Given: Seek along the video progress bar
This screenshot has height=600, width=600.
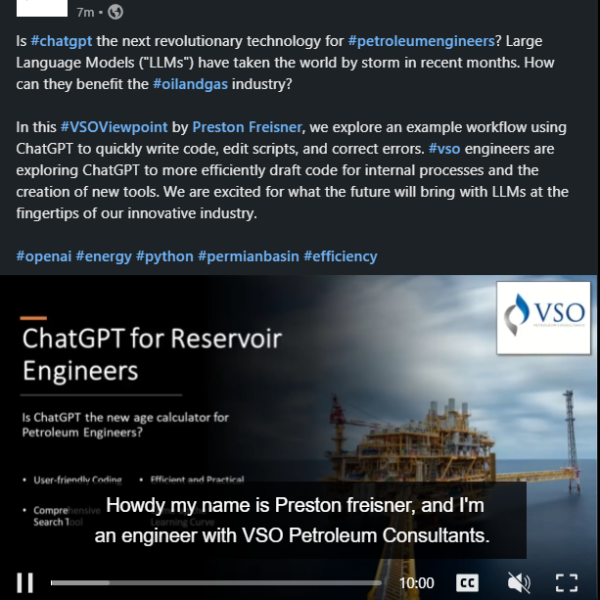Looking at the screenshot, I should (x=215, y=582).
